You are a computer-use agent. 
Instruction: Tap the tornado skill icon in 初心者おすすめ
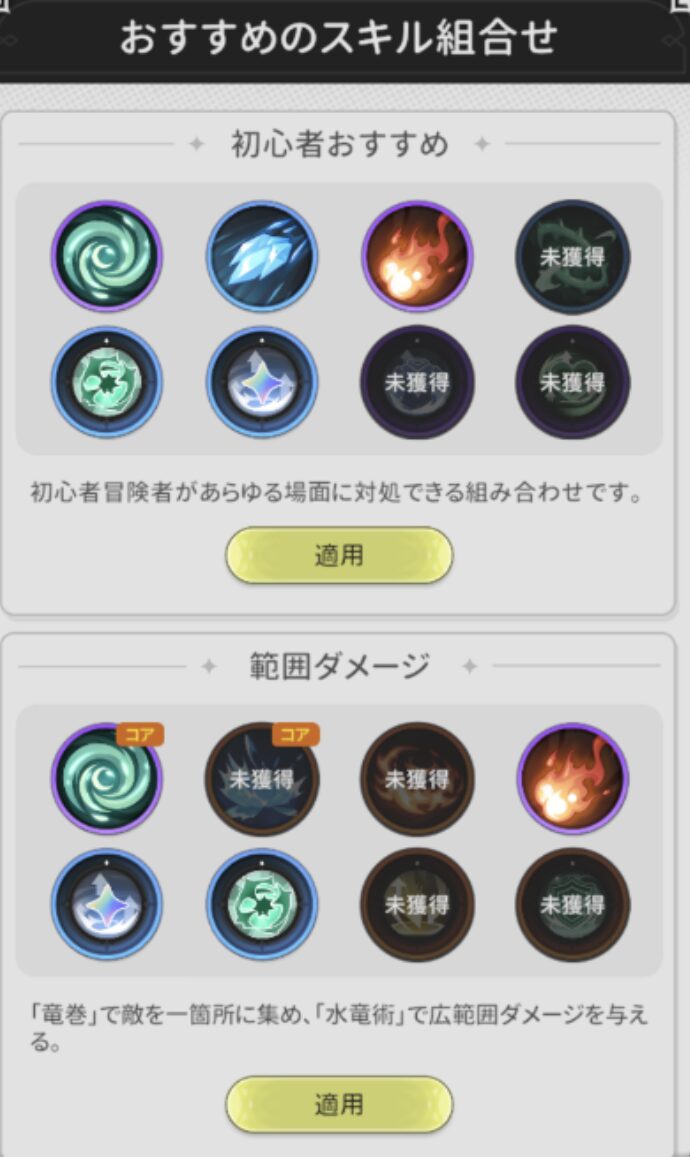tap(107, 256)
